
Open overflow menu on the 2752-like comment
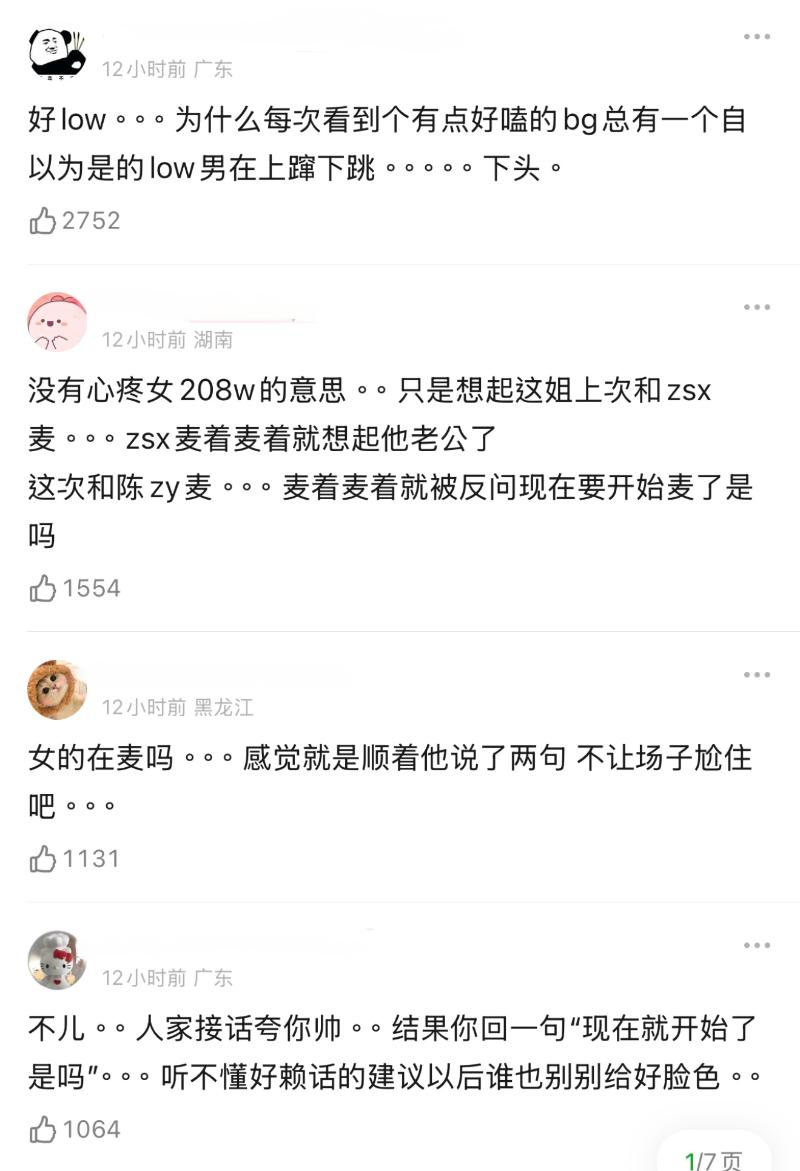(757, 37)
